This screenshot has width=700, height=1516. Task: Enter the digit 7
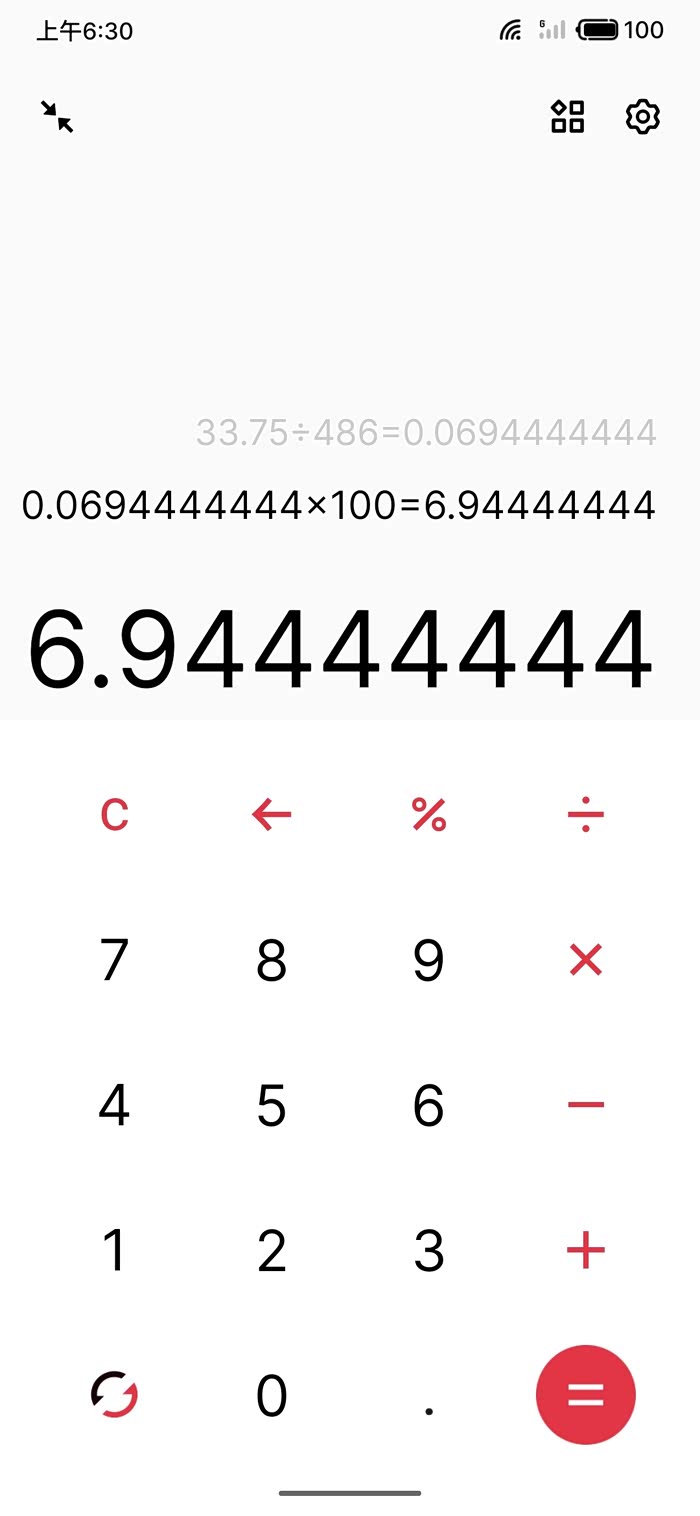[115, 960]
